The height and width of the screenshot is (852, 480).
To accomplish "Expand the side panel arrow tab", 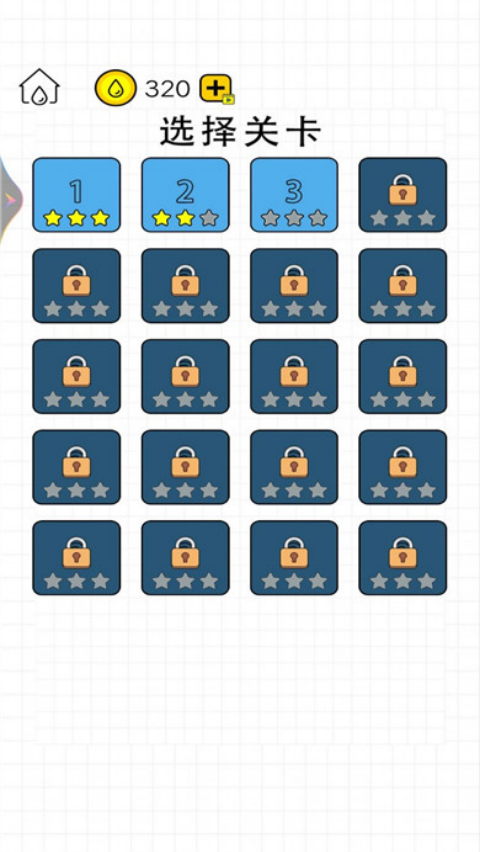I will [10, 199].
